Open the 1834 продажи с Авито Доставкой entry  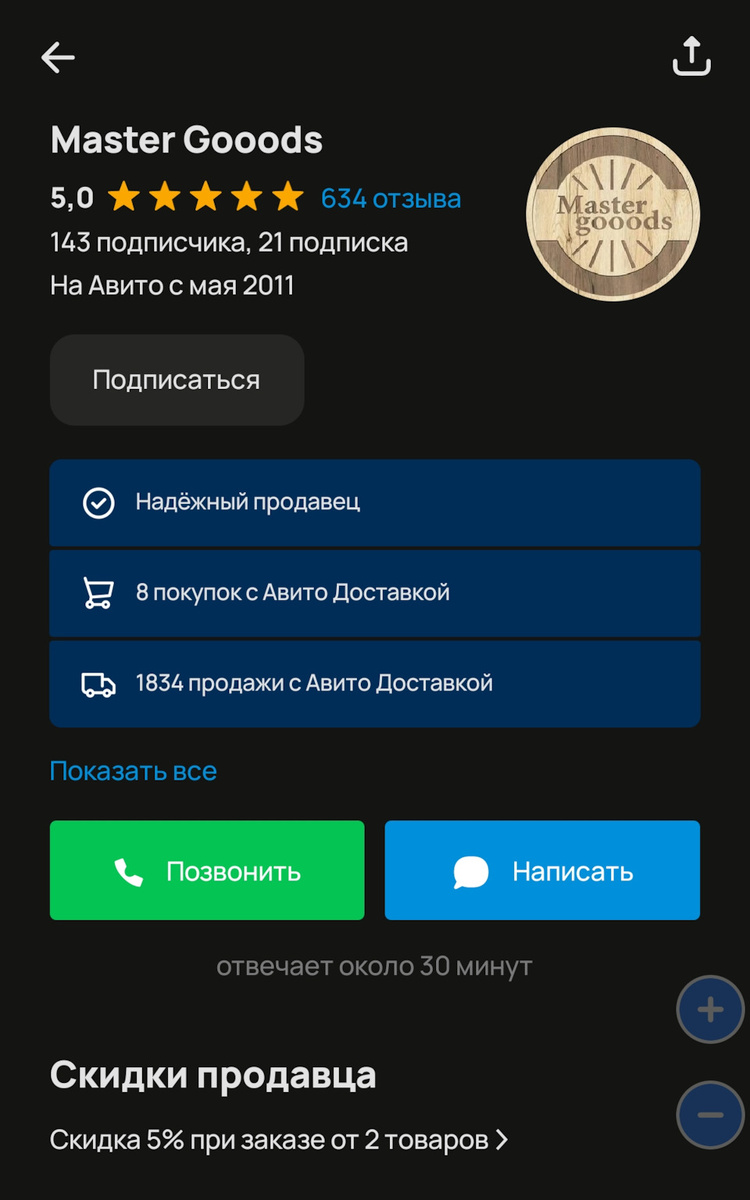click(374, 683)
